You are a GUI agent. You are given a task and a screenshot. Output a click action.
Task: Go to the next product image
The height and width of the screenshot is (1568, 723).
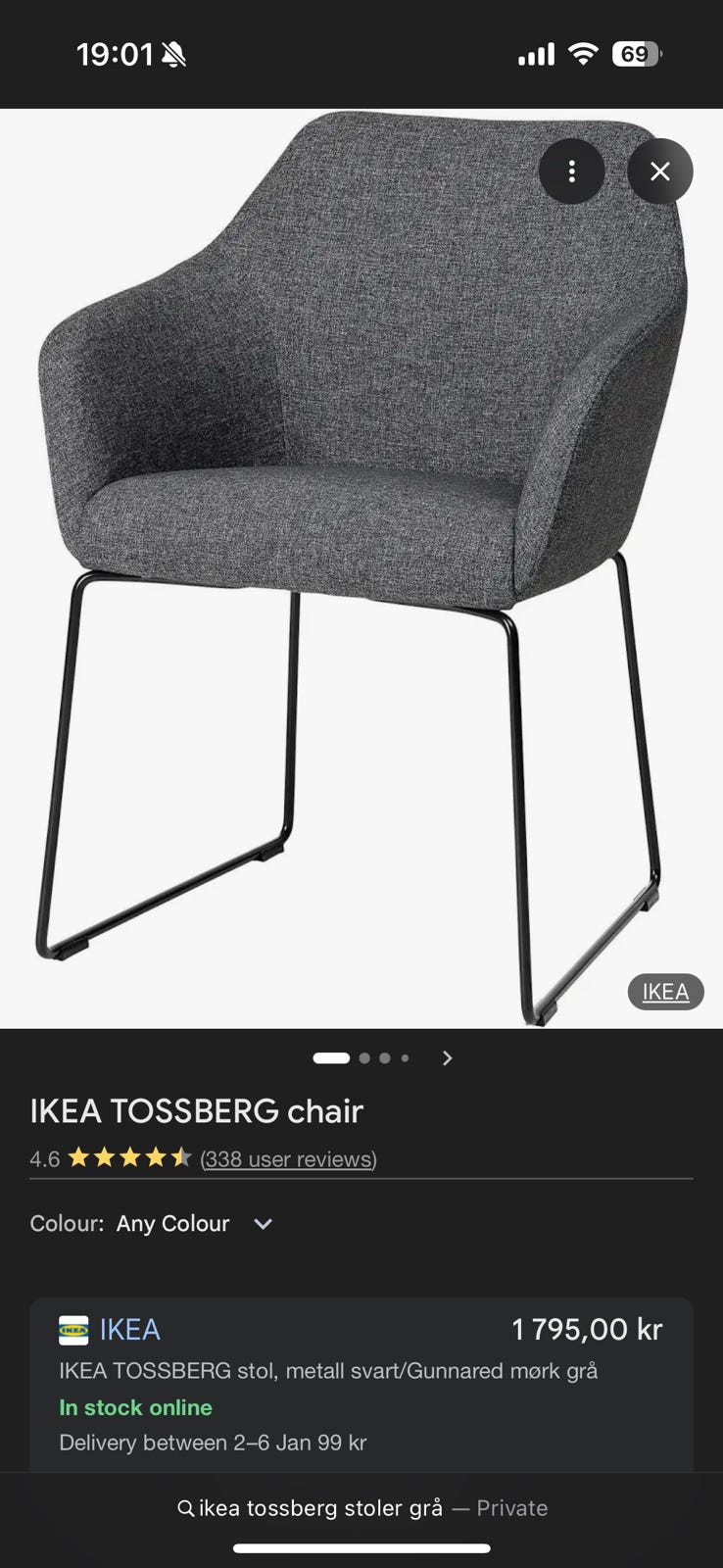click(448, 1057)
